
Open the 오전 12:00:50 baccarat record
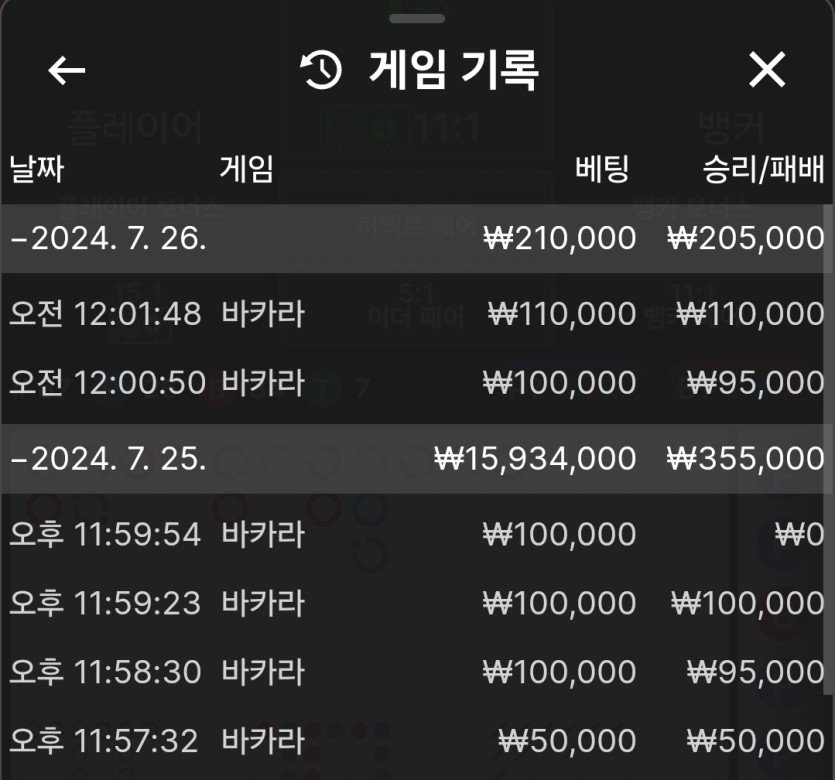(417, 383)
